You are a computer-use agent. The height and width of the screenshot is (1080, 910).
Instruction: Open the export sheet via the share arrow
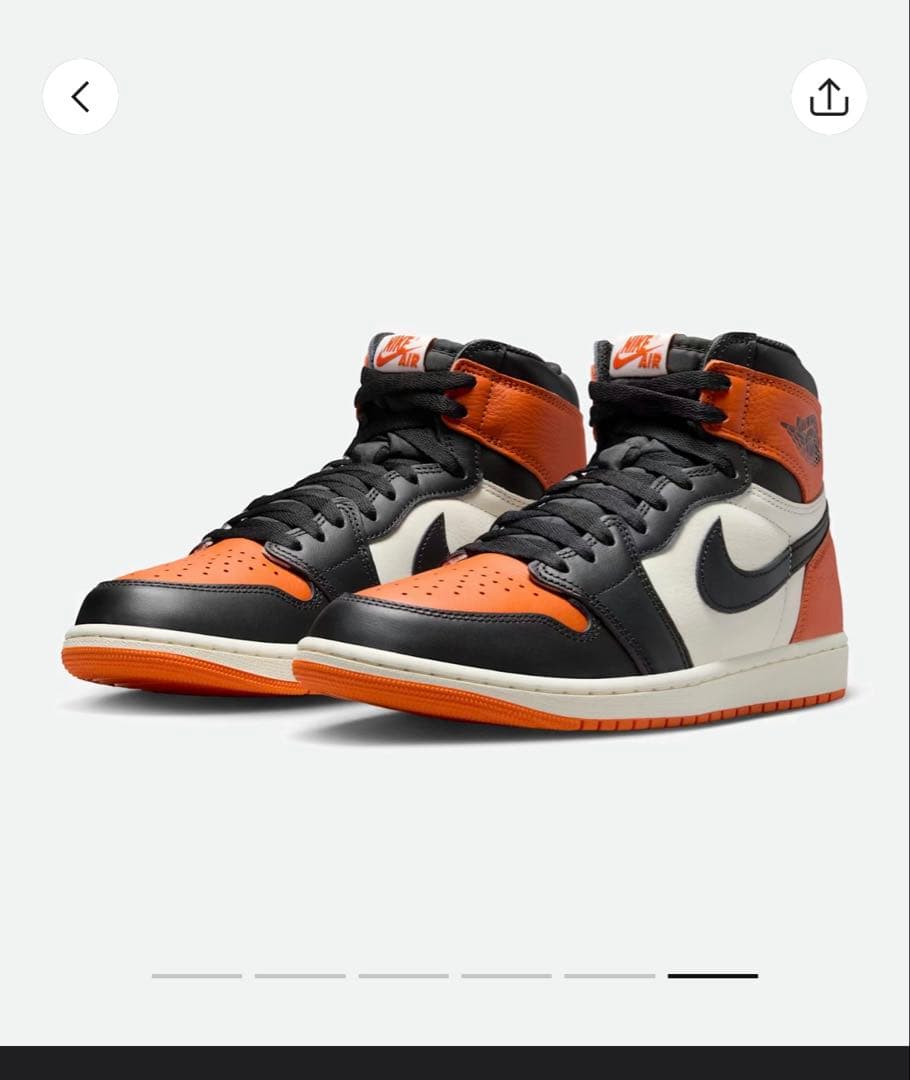tap(829, 96)
